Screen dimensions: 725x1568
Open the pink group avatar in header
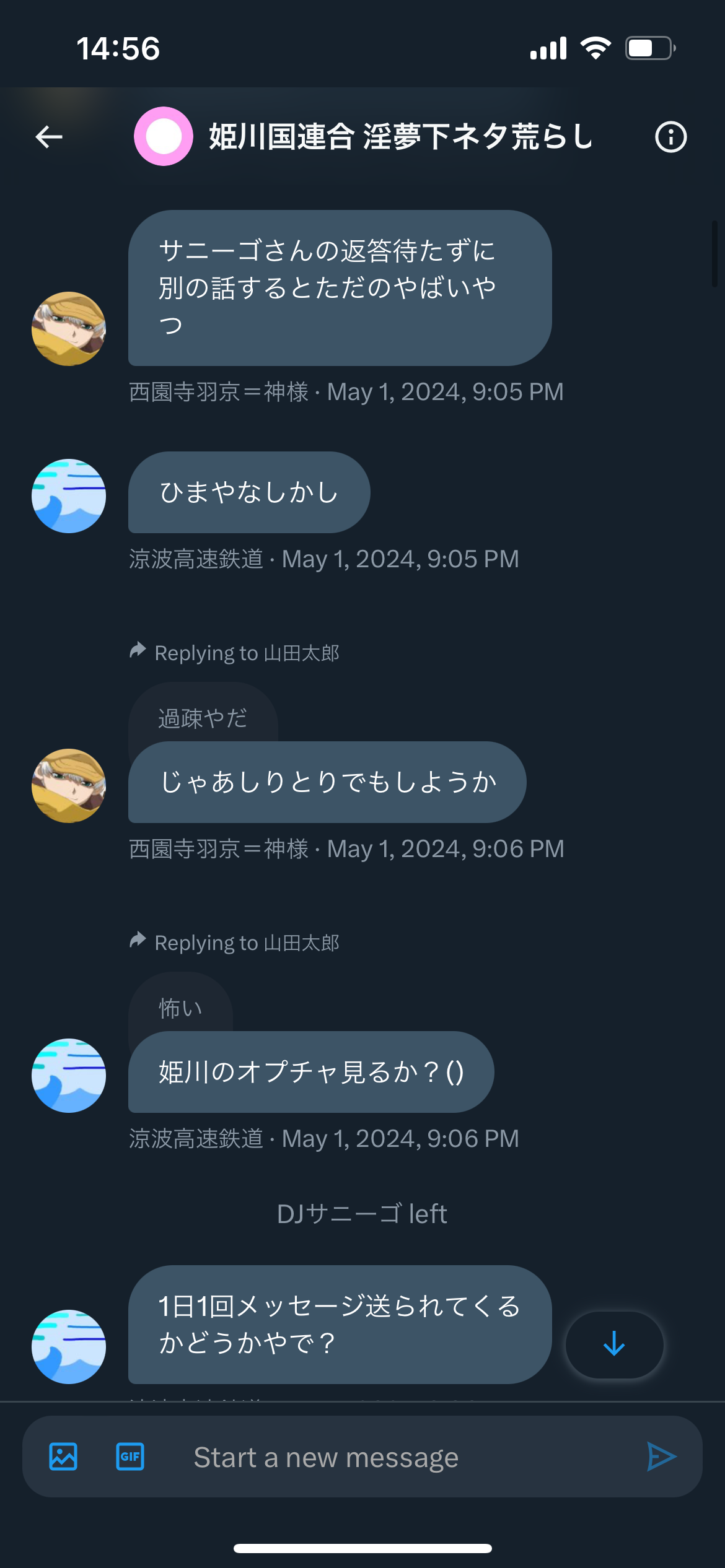point(164,136)
